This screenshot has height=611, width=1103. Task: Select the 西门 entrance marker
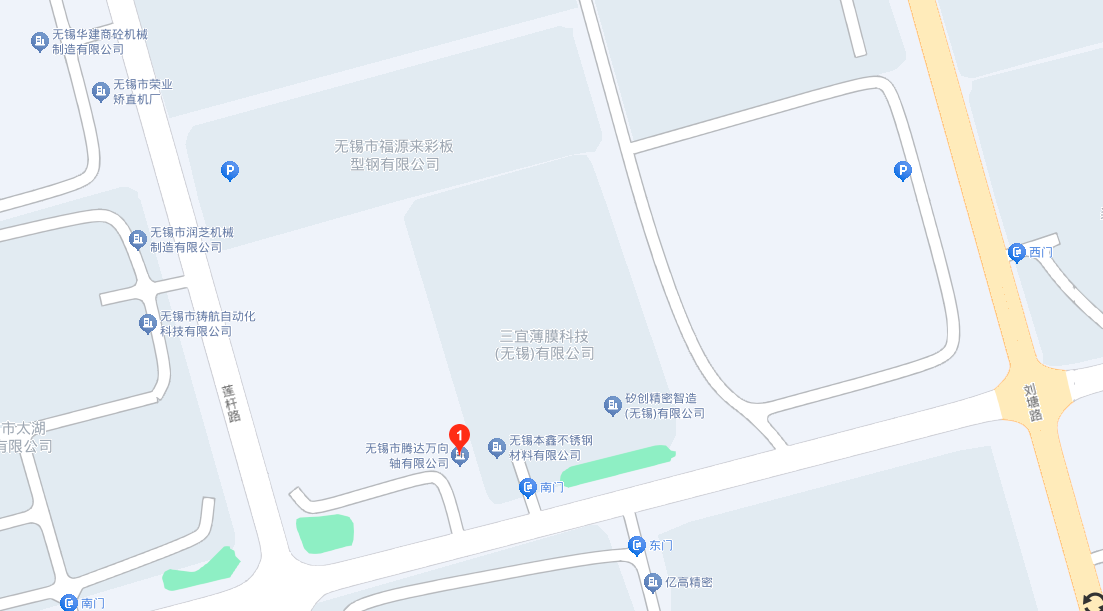coord(1017,252)
